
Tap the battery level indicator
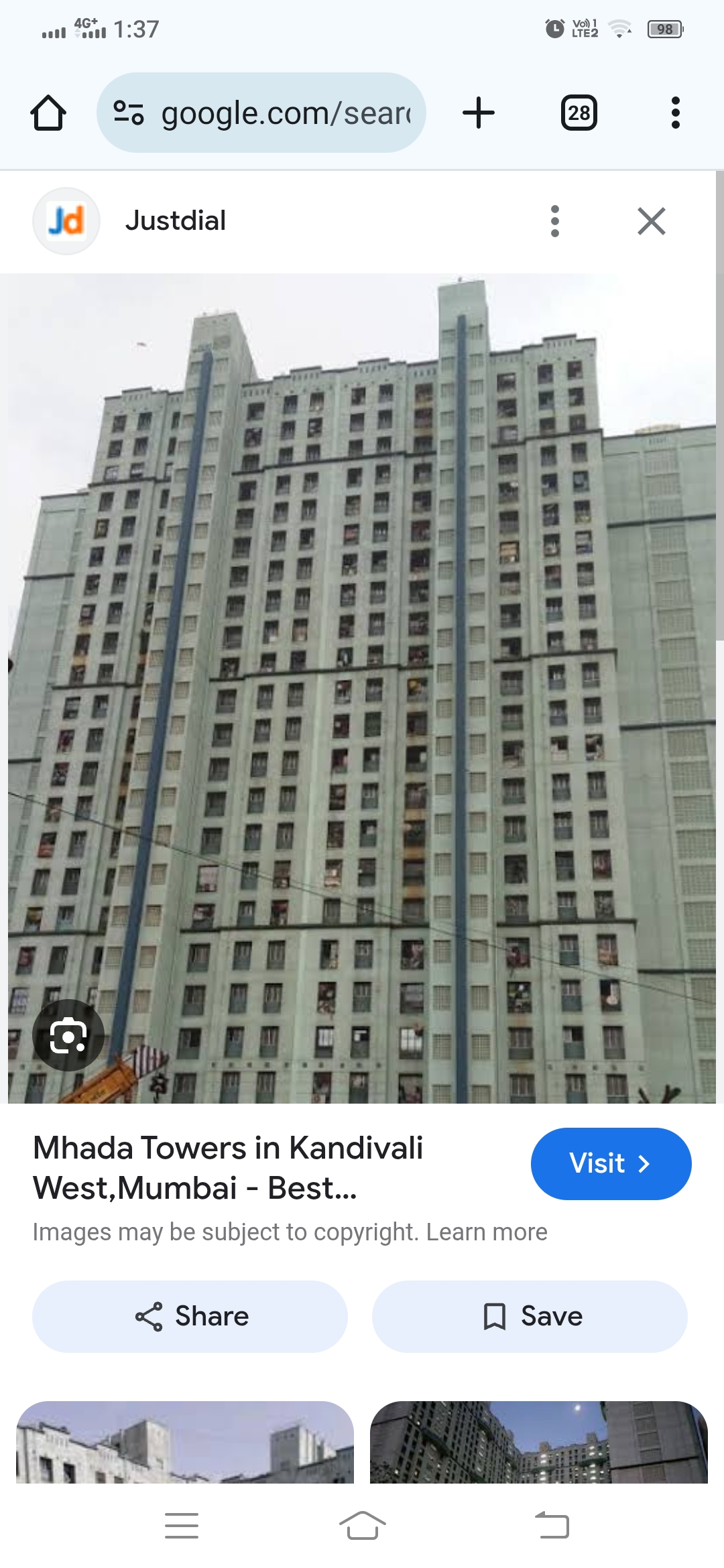coord(664,29)
